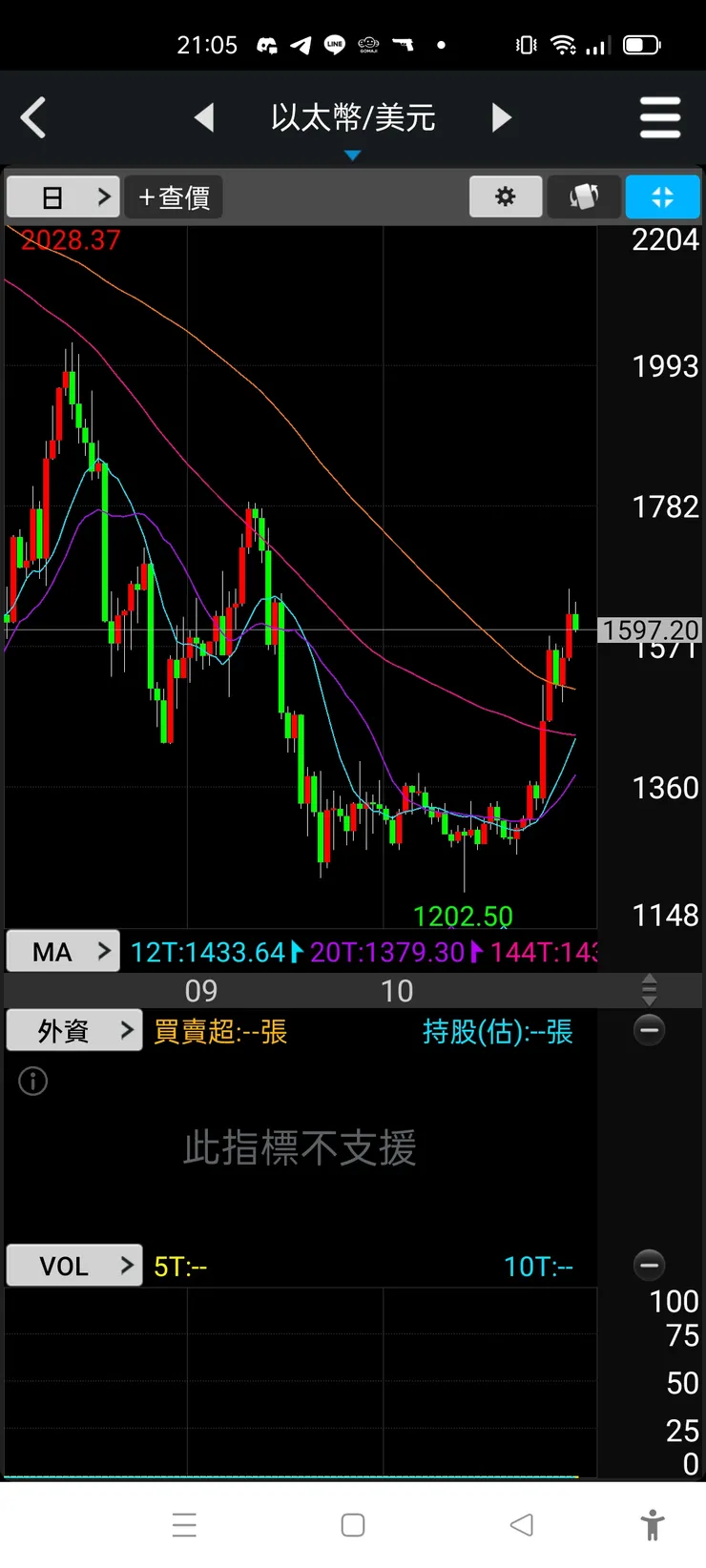Screen dimensions: 706x1568
Task: Toggle the fullscreen chart button
Action: pos(662,197)
